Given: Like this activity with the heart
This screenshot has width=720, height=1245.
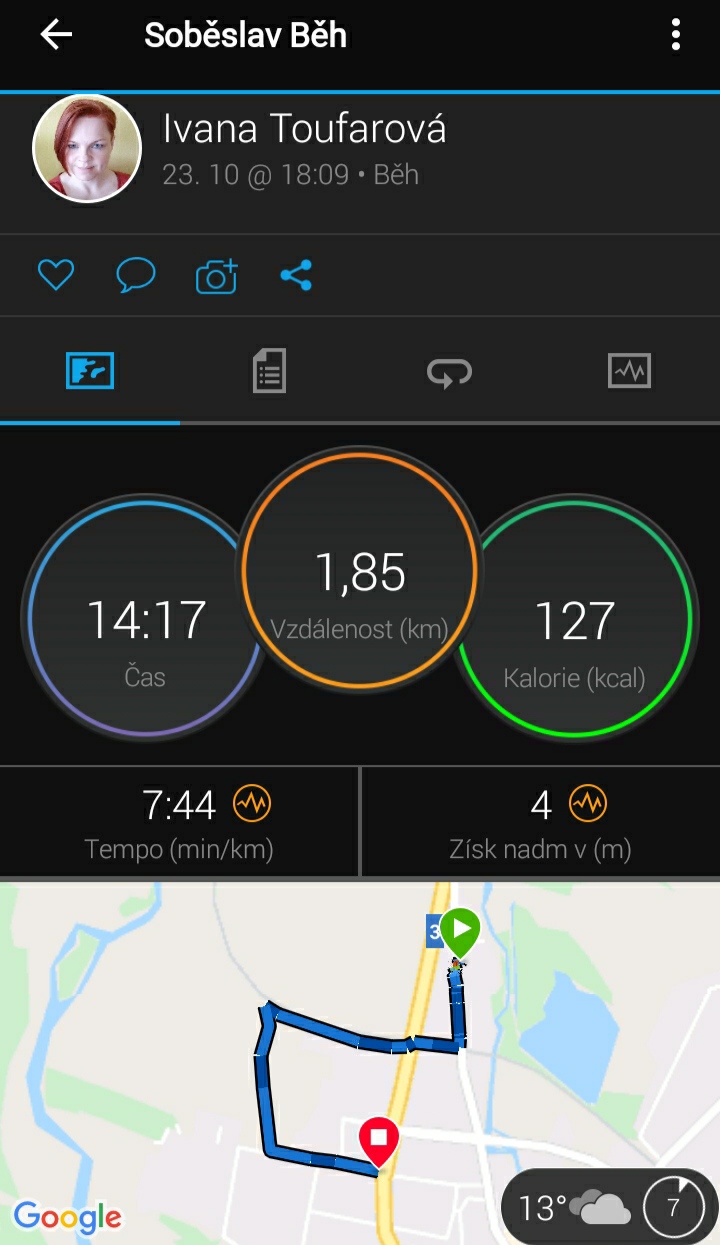Looking at the screenshot, I should pos(56,275).
